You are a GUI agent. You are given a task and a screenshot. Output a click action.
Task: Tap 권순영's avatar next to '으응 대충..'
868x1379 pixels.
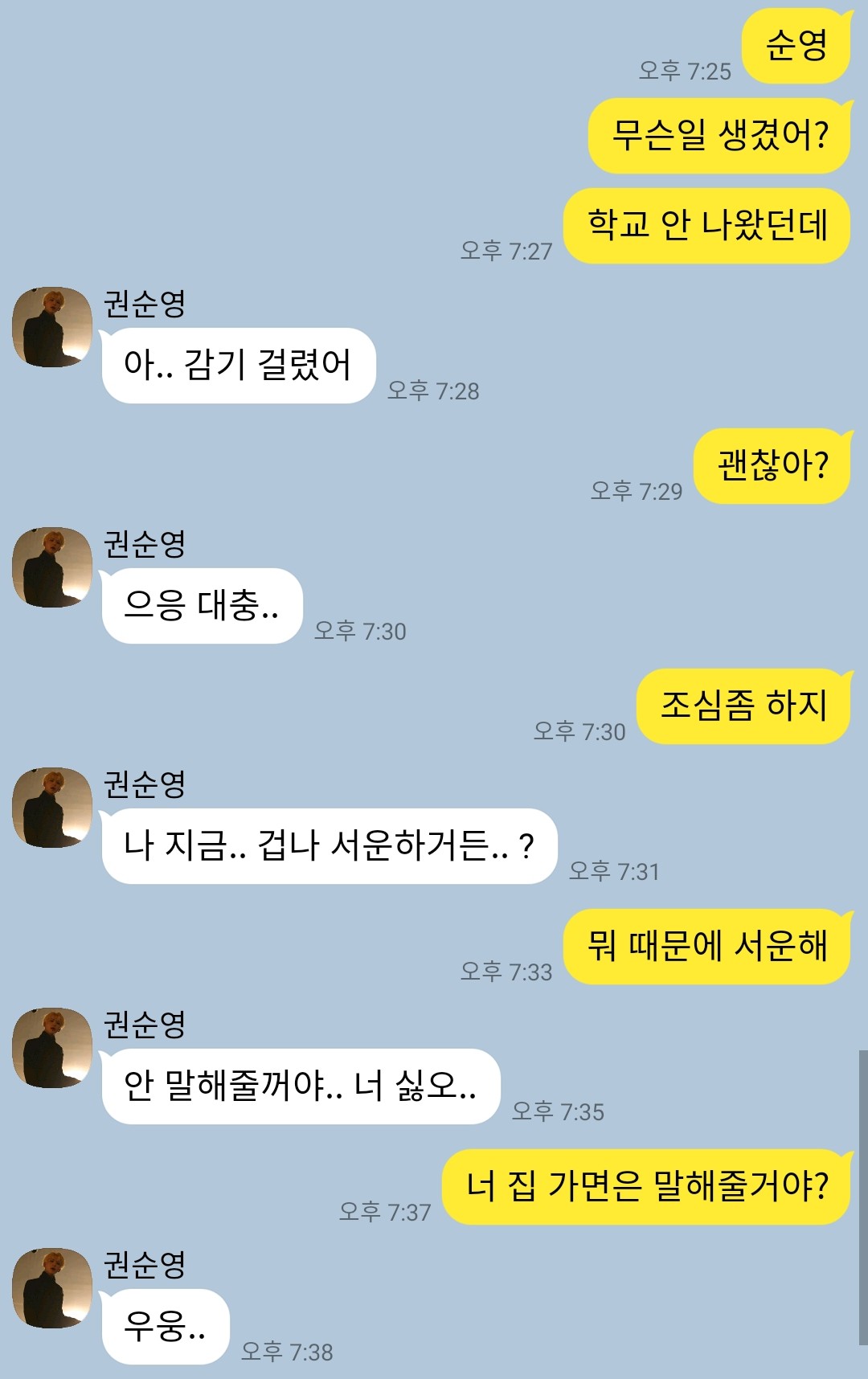pos(52,567)
